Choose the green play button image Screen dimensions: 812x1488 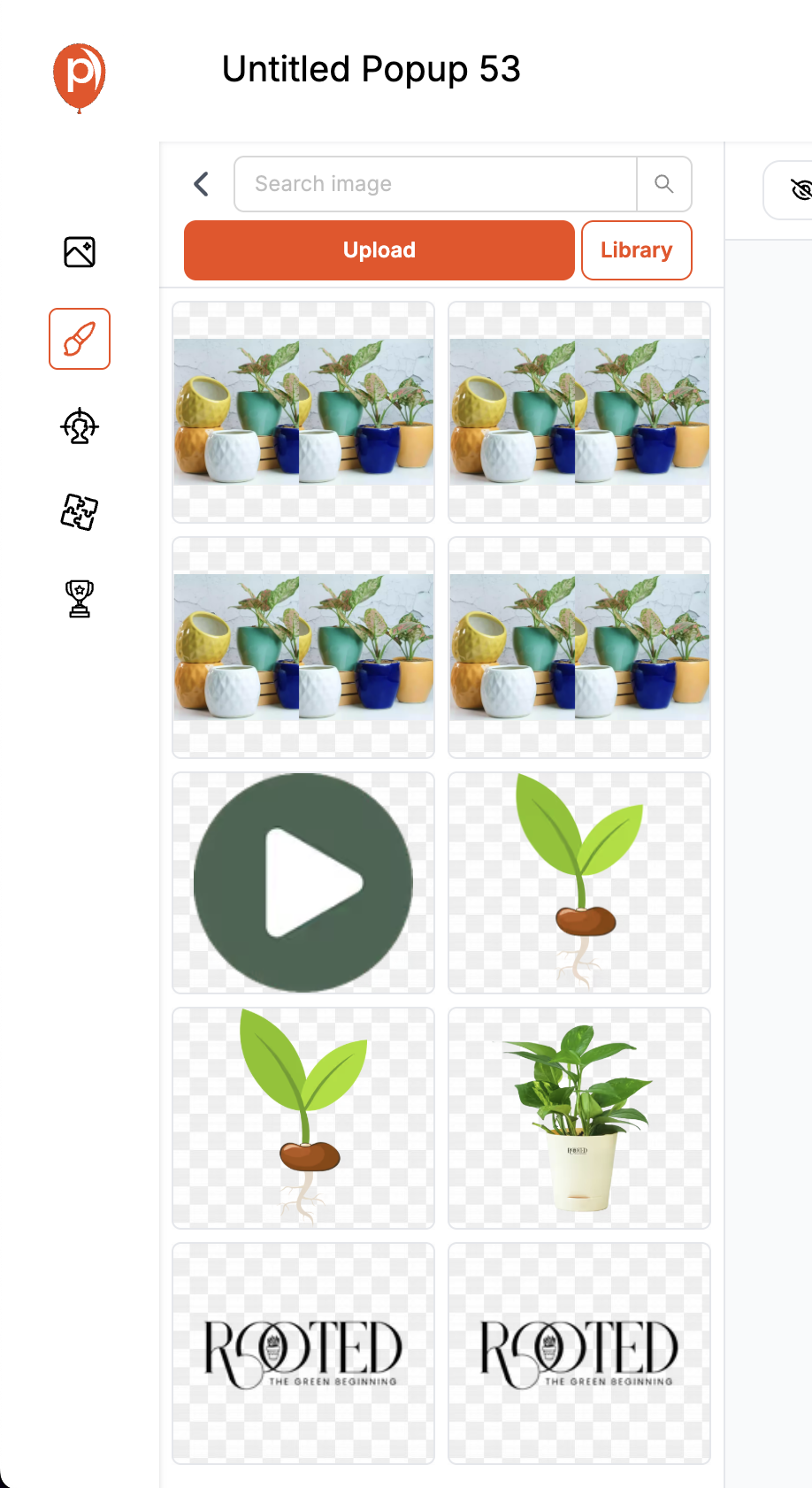(x=303, y=882)
